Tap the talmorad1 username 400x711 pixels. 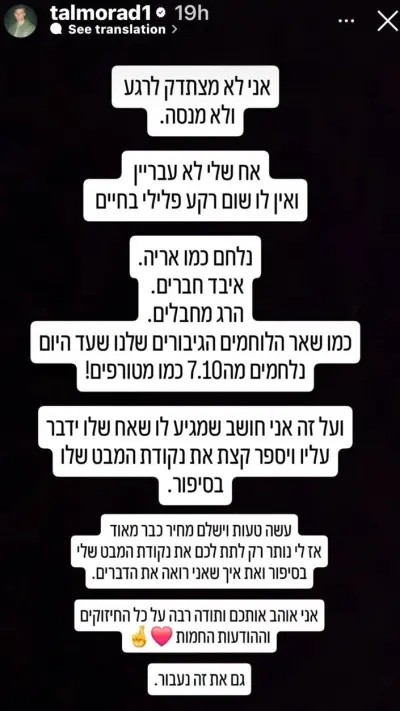click(102, 13)
